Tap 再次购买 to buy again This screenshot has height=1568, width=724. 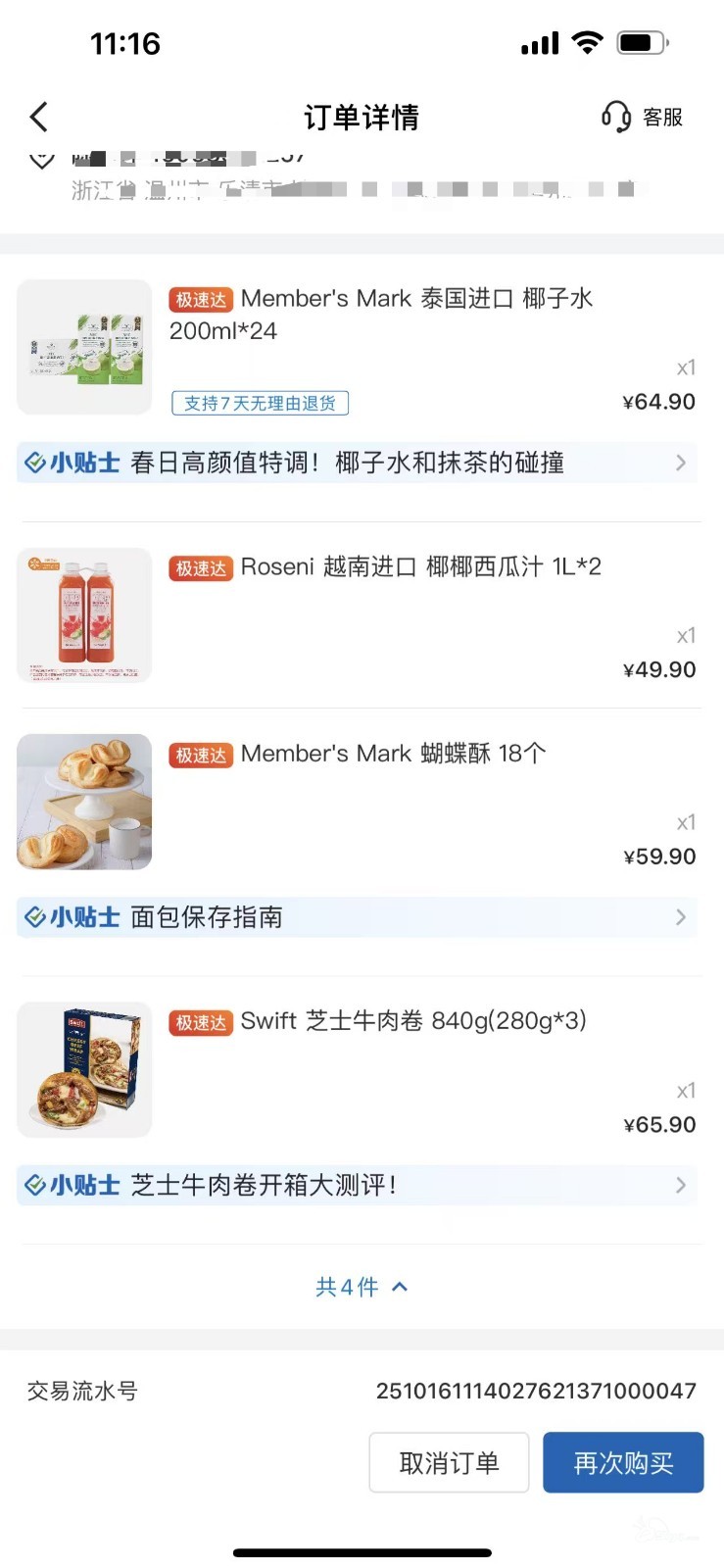click(x=623, y=1463)
